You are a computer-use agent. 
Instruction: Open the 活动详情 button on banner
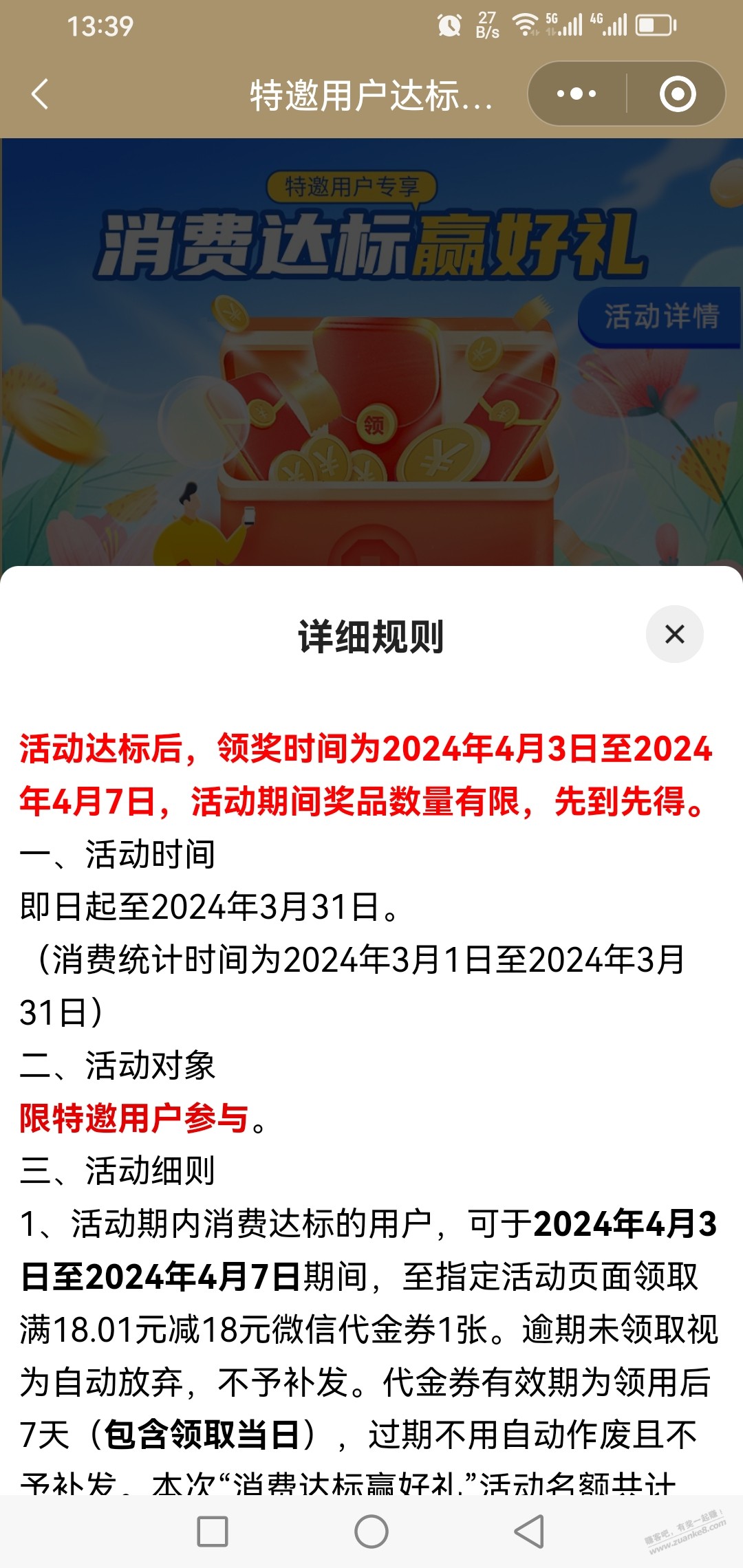pos(660,316)
